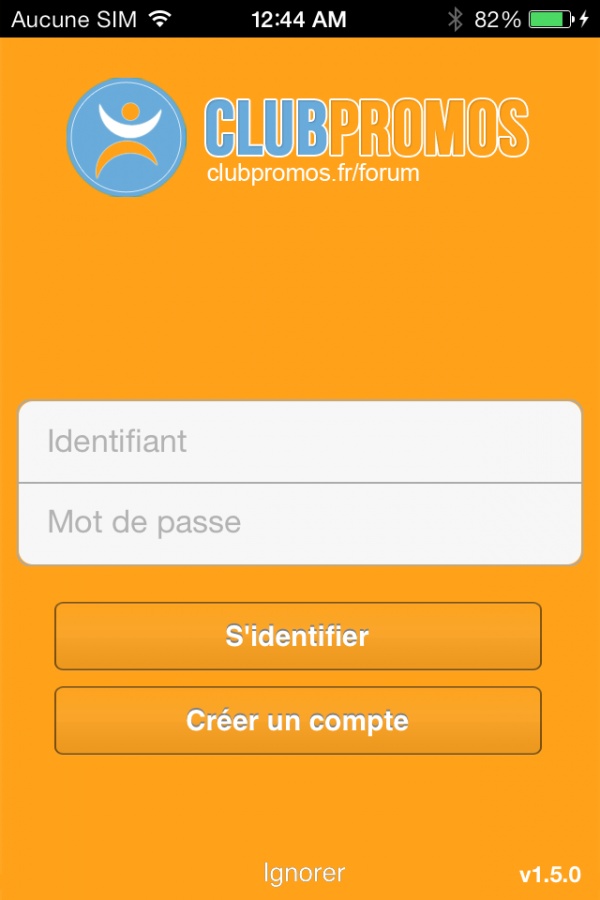The height and width of the screenshot is (900, 600).
Task: Focus the Mot de passe field
Action: click(300, 523)
